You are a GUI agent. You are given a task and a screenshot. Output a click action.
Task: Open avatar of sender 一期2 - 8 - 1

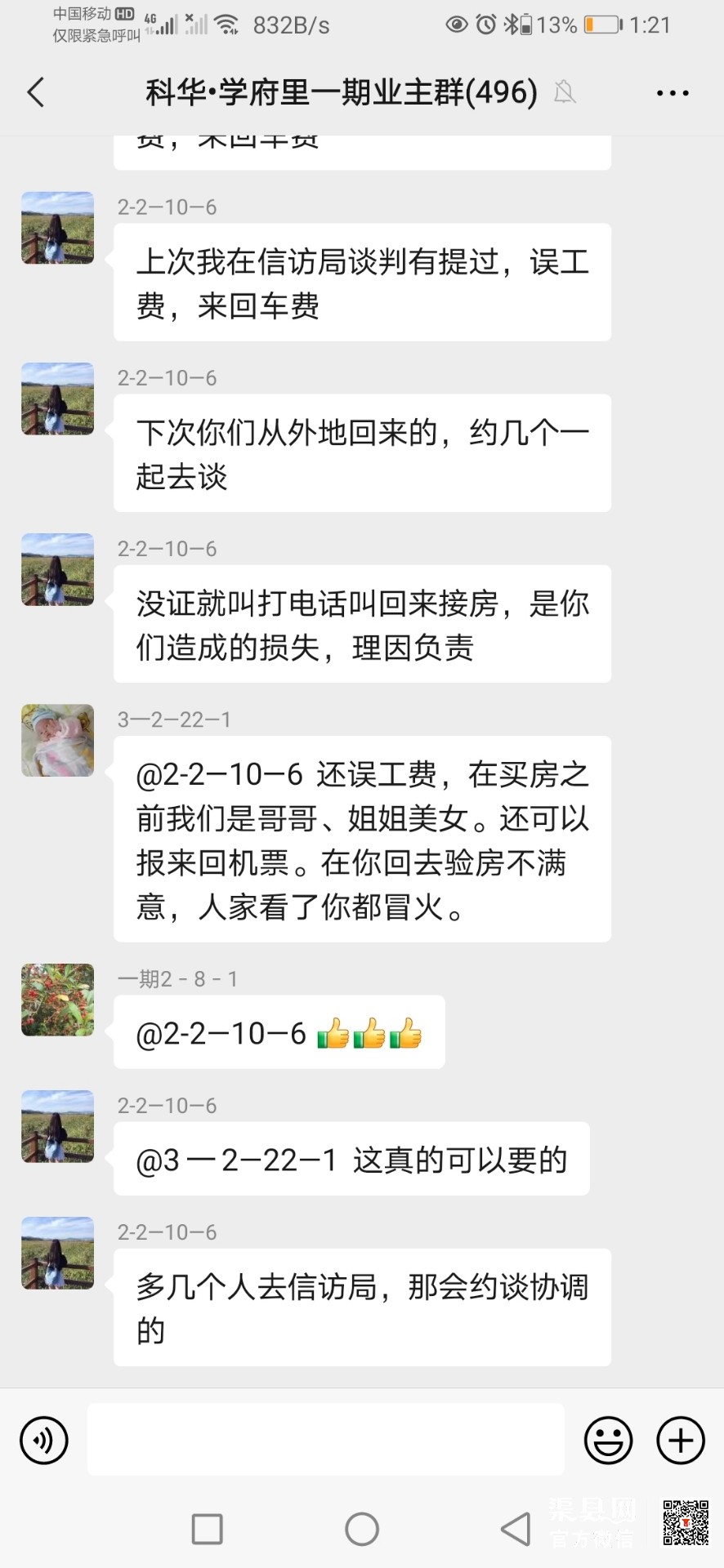57,1000
